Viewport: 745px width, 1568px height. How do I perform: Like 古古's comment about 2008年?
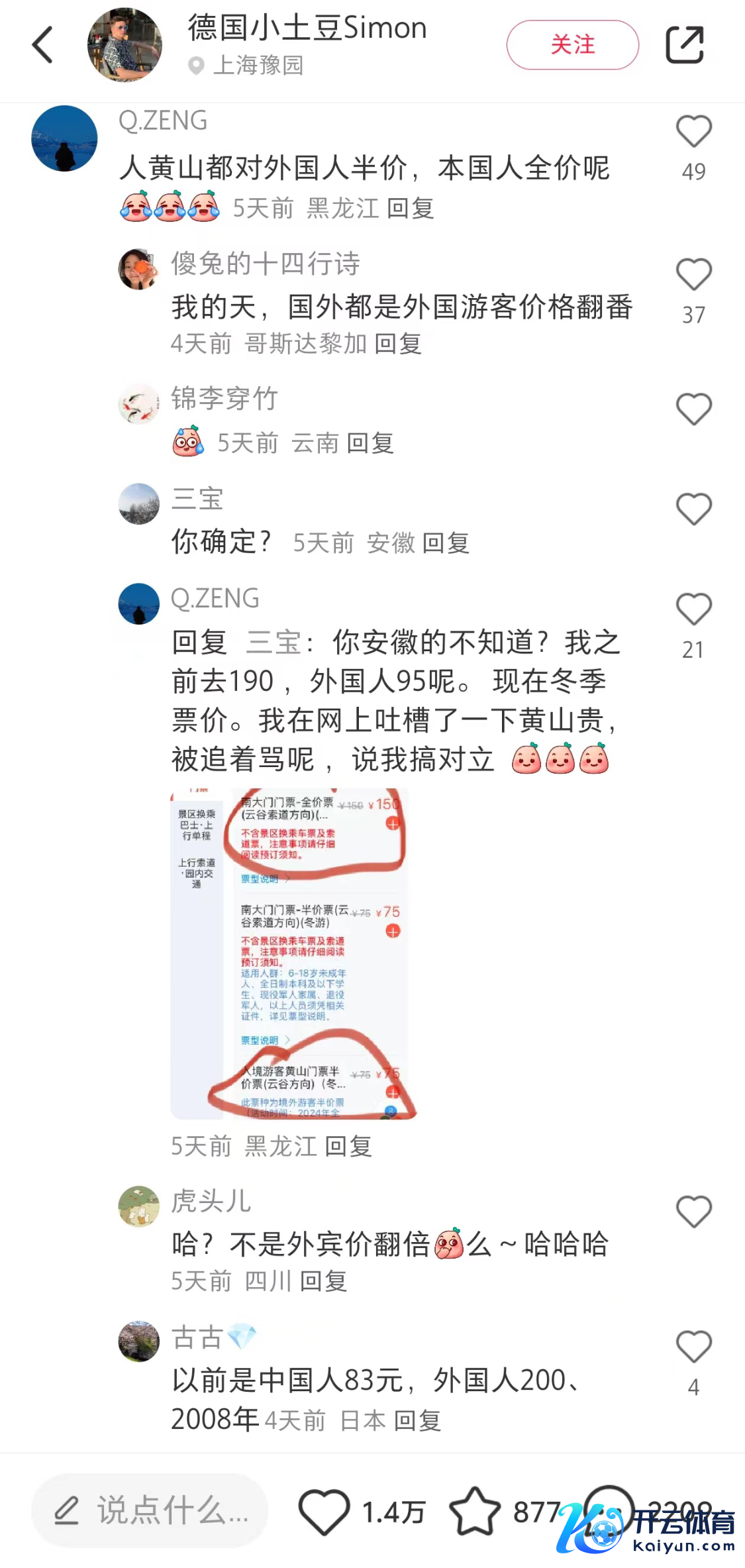coord(693,1347)
